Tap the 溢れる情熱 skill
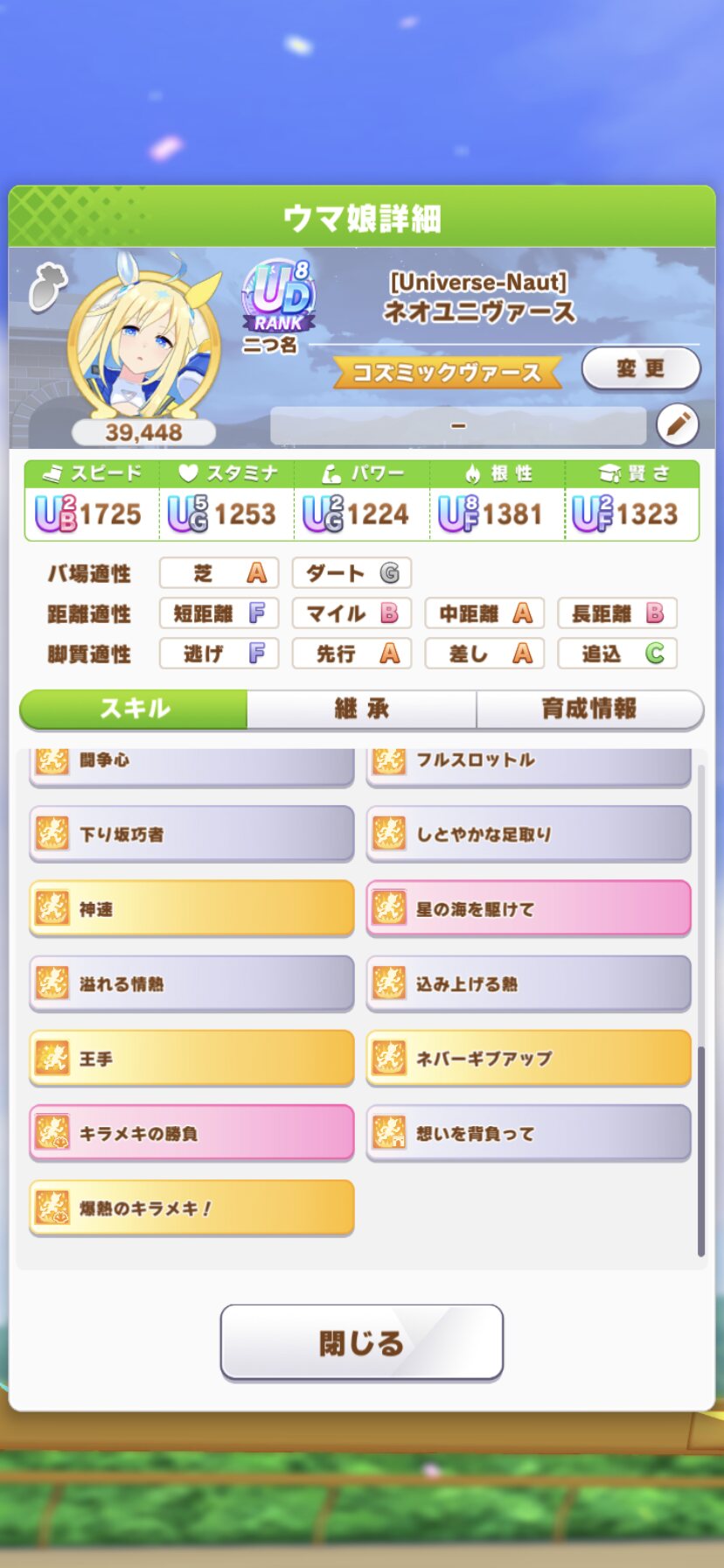The width and height of the screenshot is (724, 1568). (x=191, y=983)
